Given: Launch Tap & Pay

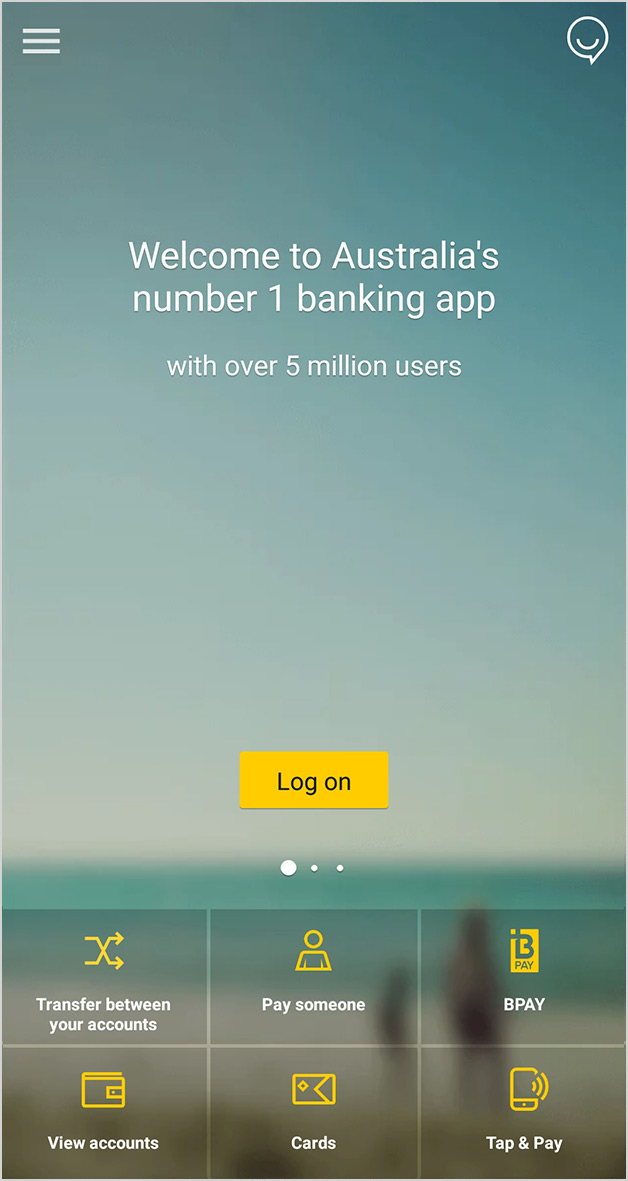Looking at the screenshot, I should click(x=524, y=1112).
